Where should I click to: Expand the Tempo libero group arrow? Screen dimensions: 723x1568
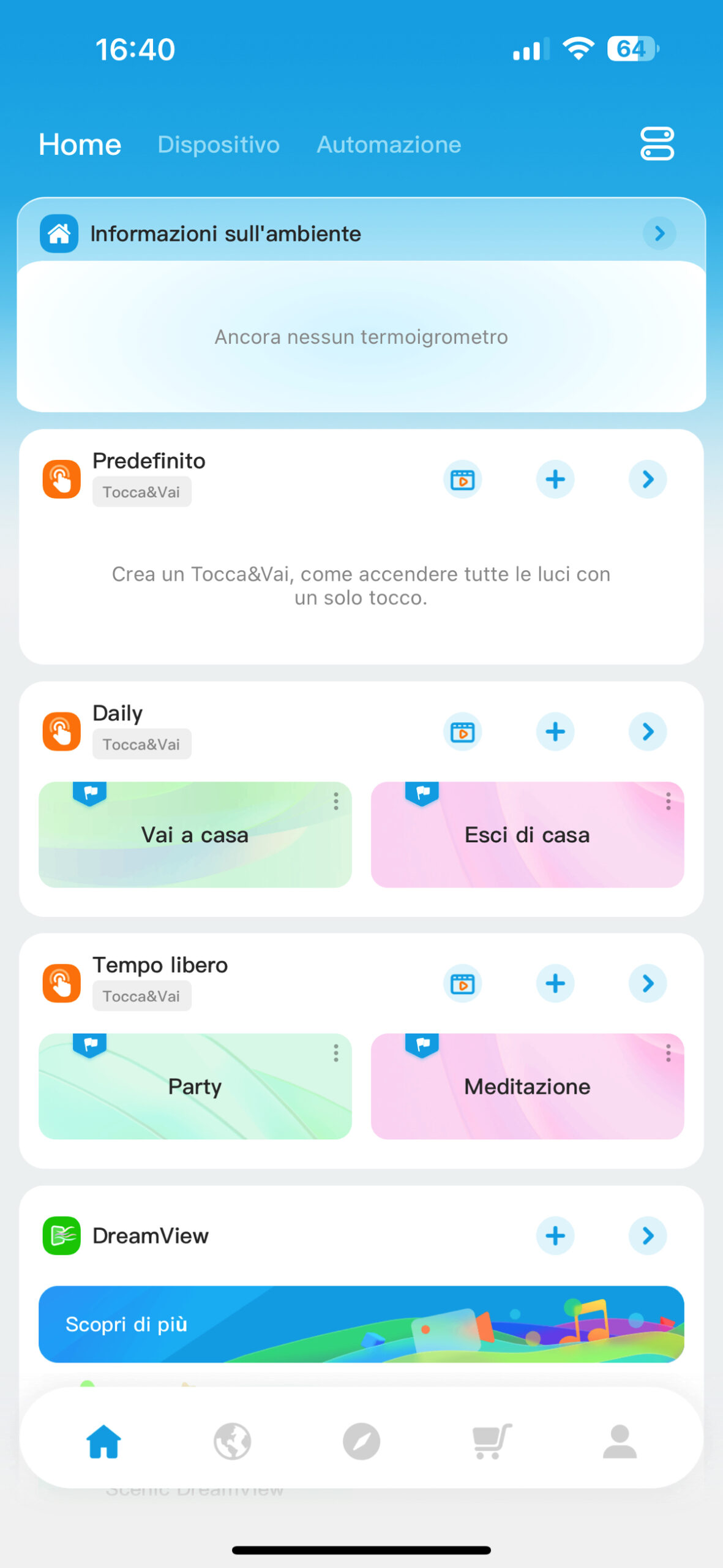point(648,984)
